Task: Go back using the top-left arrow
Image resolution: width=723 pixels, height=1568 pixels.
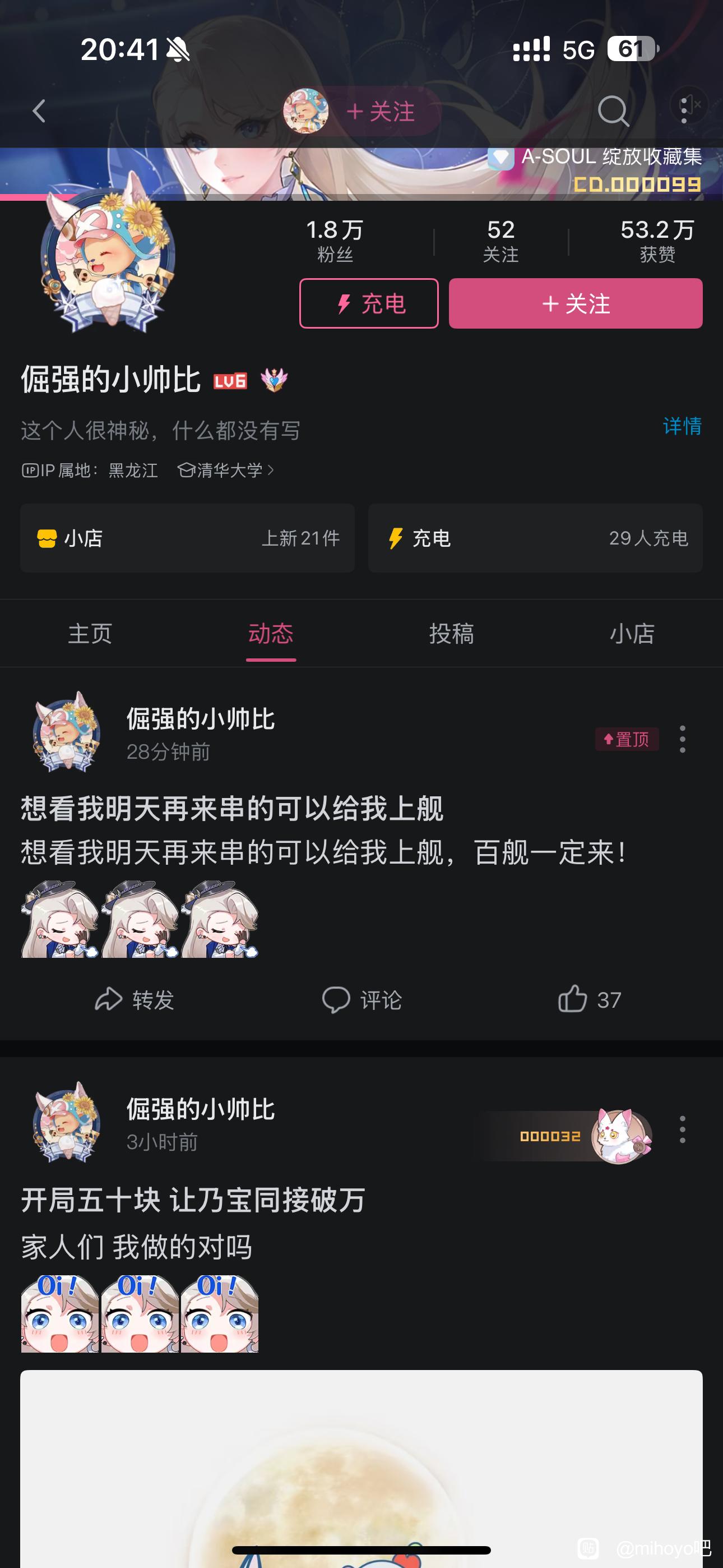Action: click(x=39, y=111)
